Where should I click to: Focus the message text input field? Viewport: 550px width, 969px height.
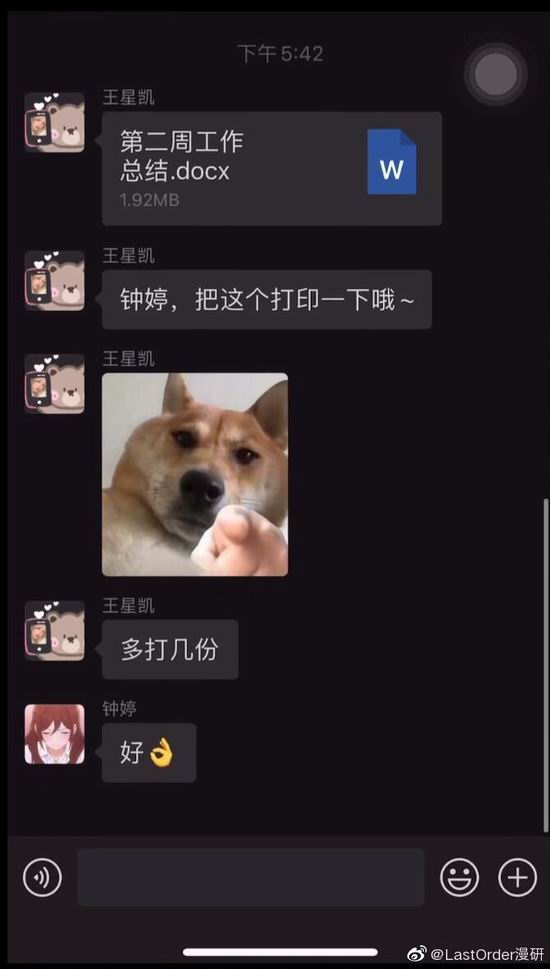pyautogui.click(x=251, y=877)
